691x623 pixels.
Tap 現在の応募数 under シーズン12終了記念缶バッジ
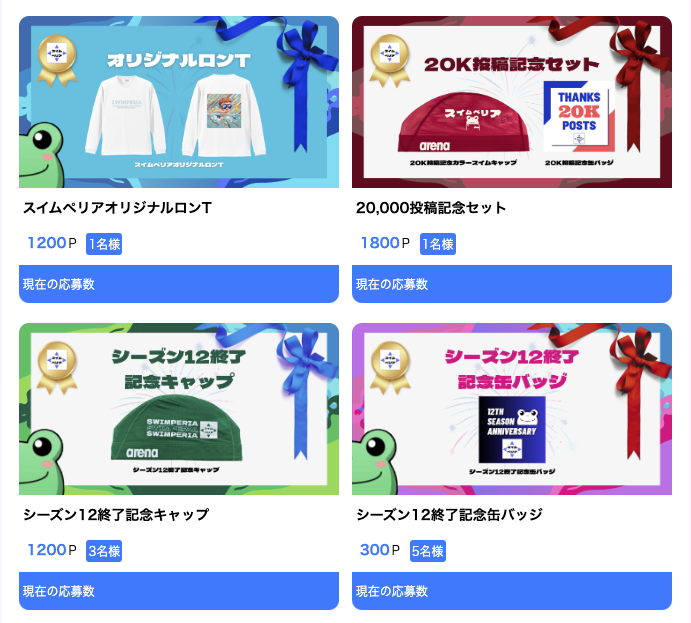coord(511,591)
